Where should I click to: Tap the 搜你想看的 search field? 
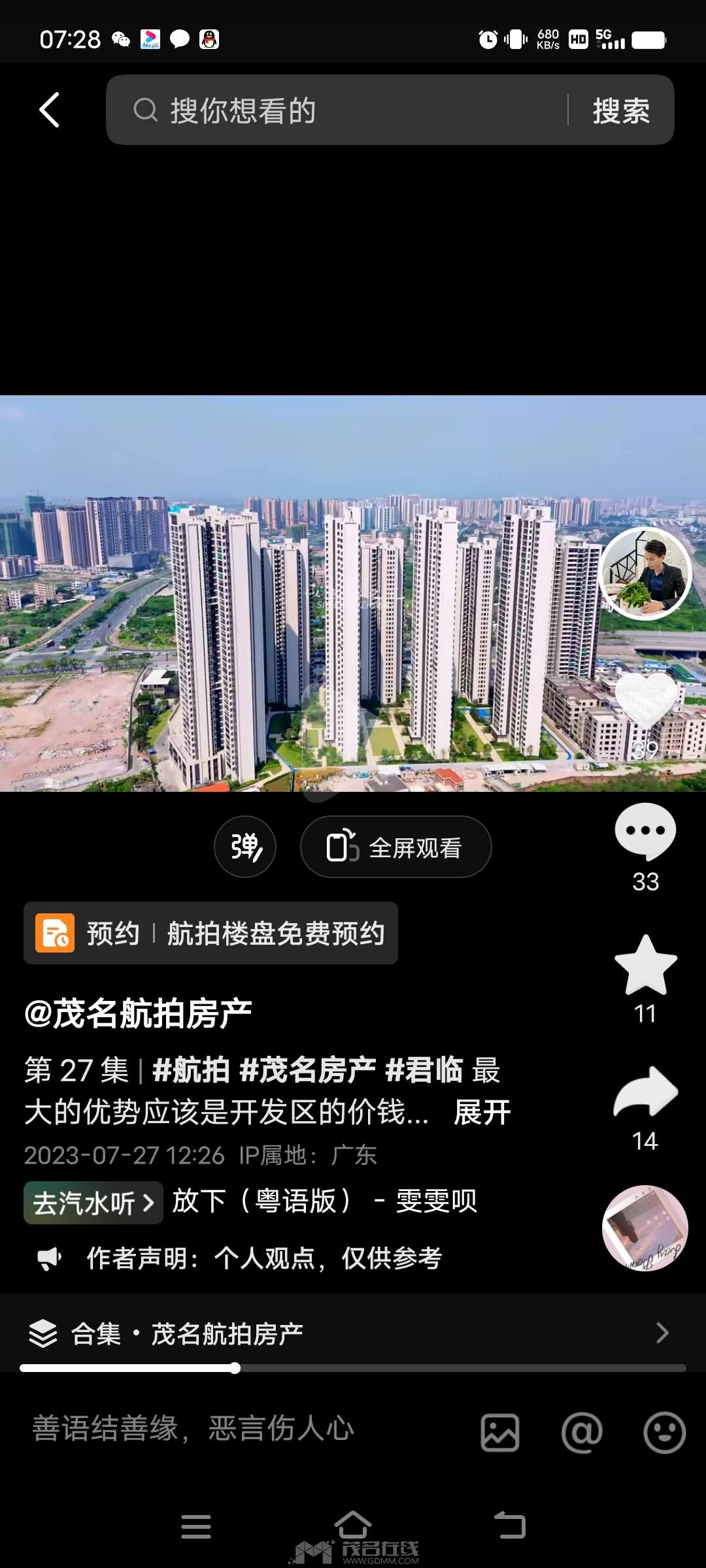(x=340, y=110)
